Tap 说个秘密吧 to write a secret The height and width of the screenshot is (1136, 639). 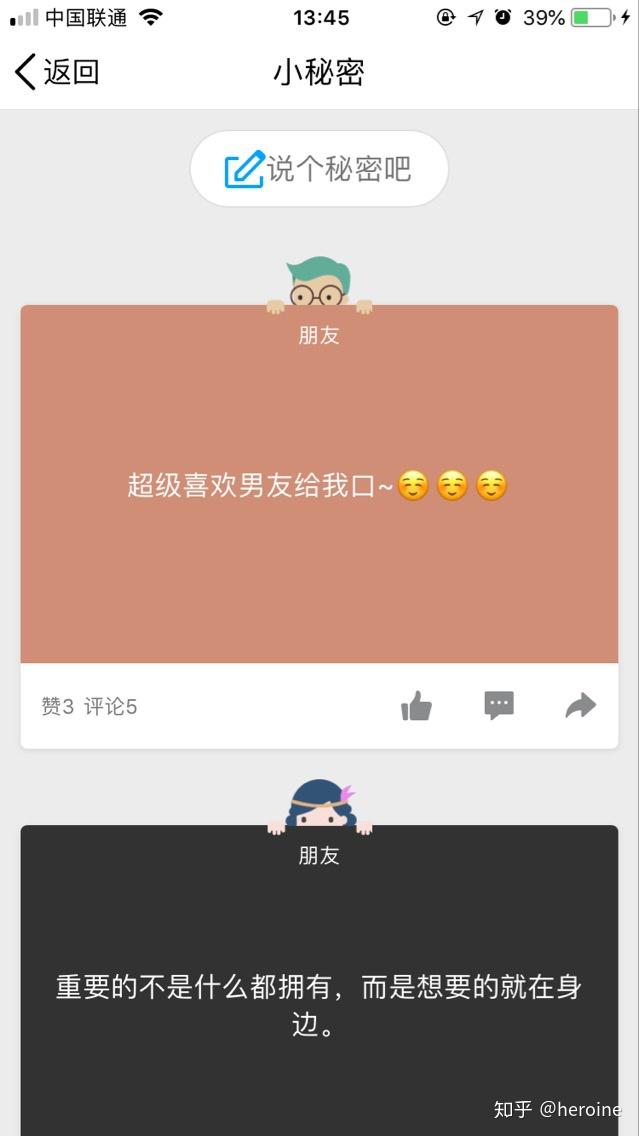[x=319, y=169]
